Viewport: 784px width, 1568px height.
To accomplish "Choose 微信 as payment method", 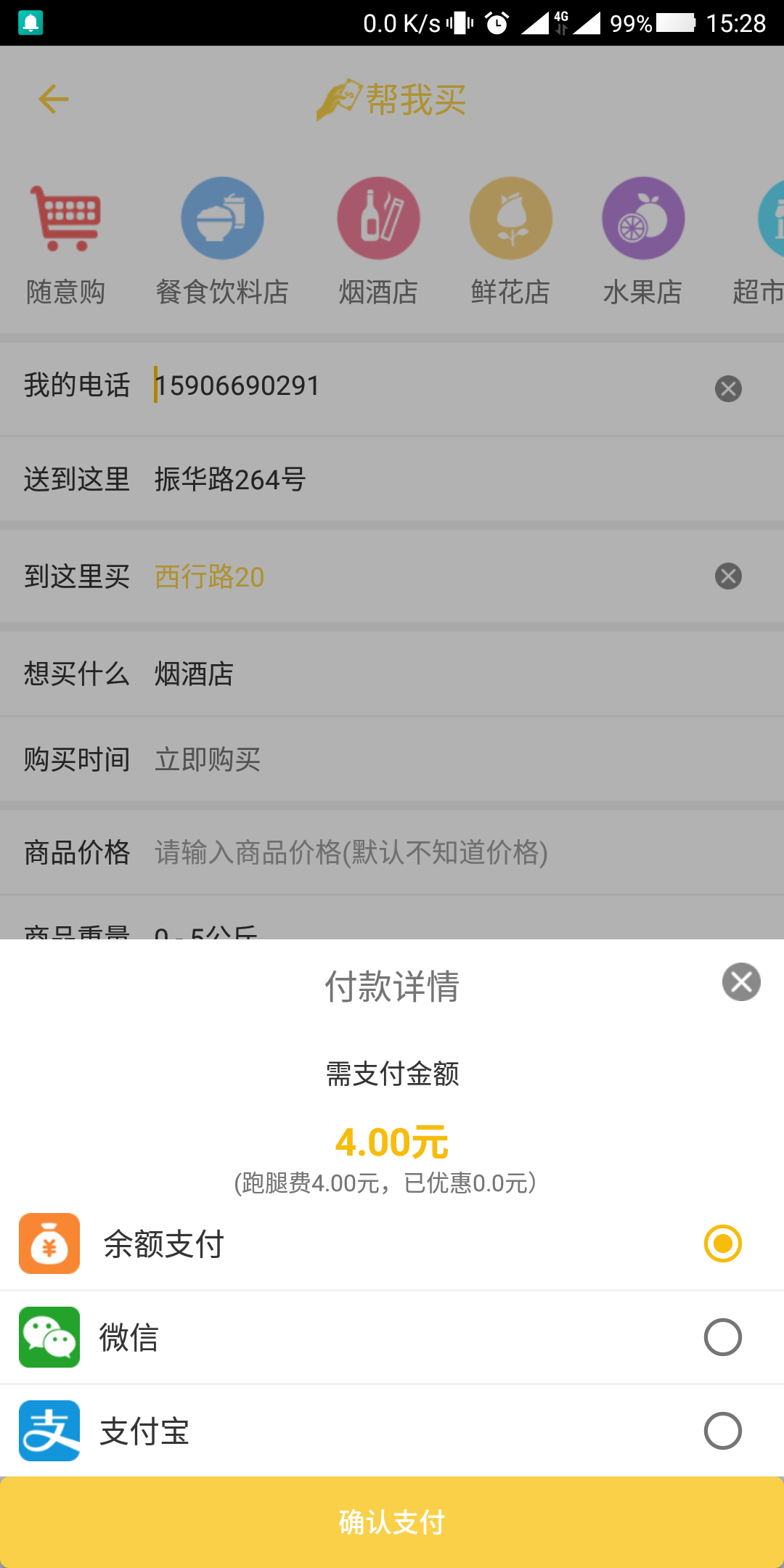I will tap(722, 1337).
